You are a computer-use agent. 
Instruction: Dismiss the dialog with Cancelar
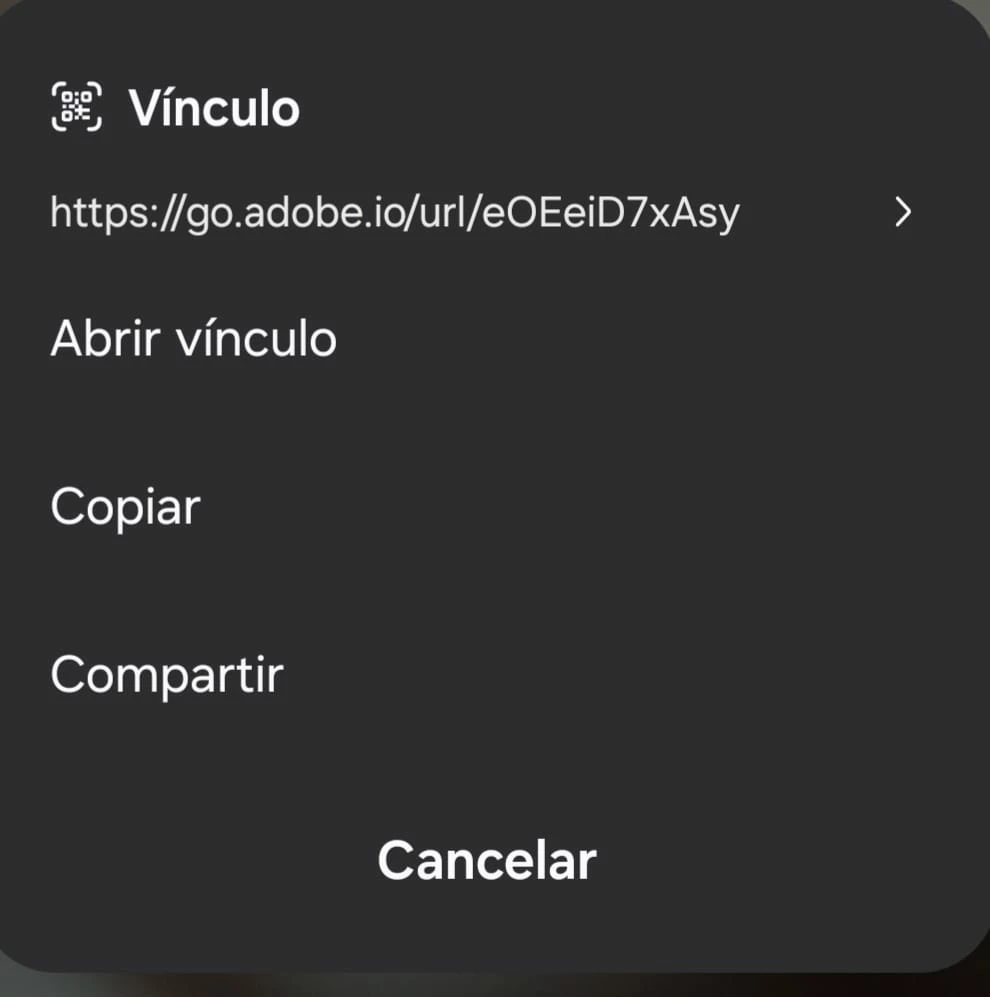[487, 860]
